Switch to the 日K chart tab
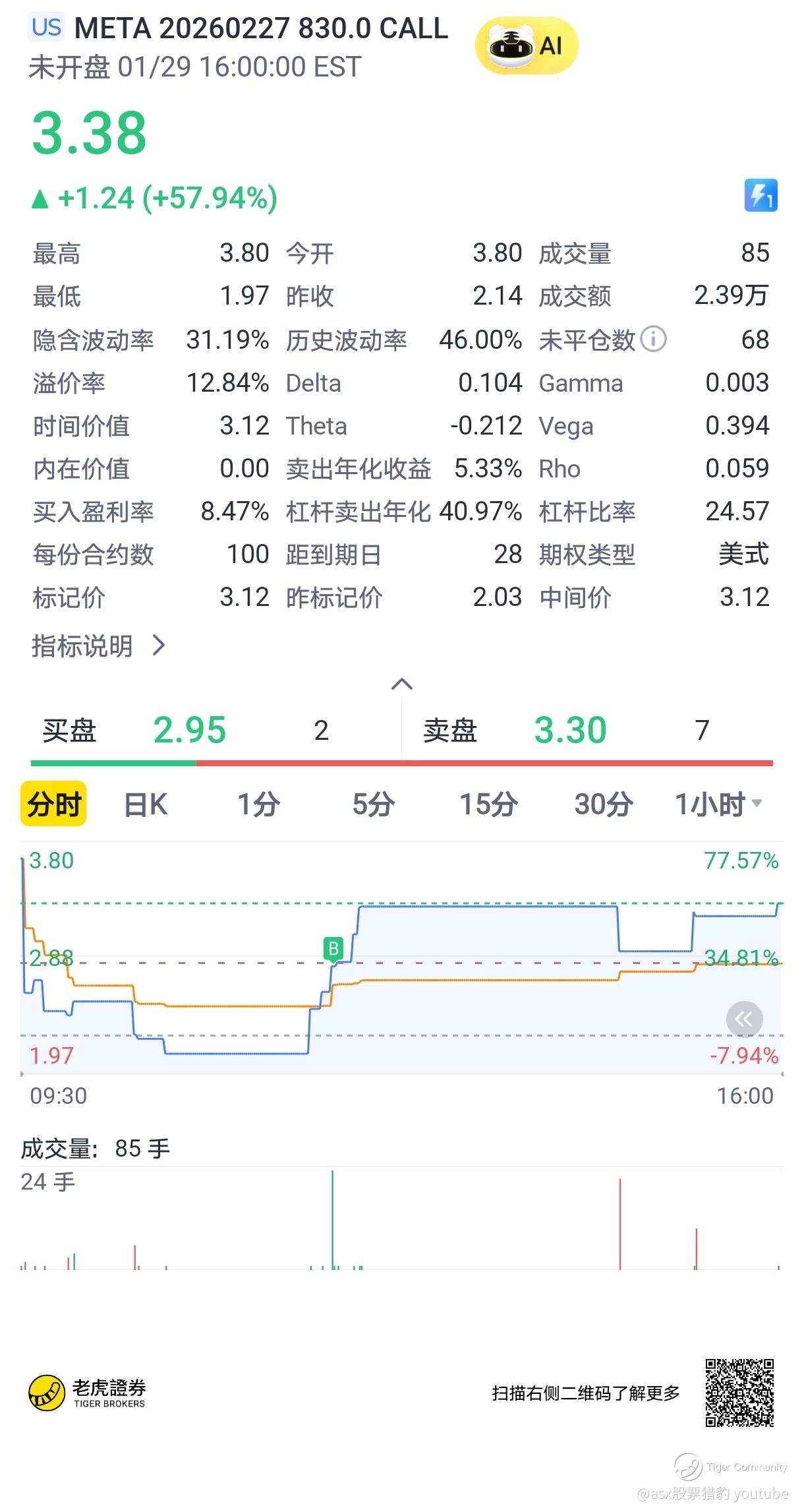 point(146,804)
